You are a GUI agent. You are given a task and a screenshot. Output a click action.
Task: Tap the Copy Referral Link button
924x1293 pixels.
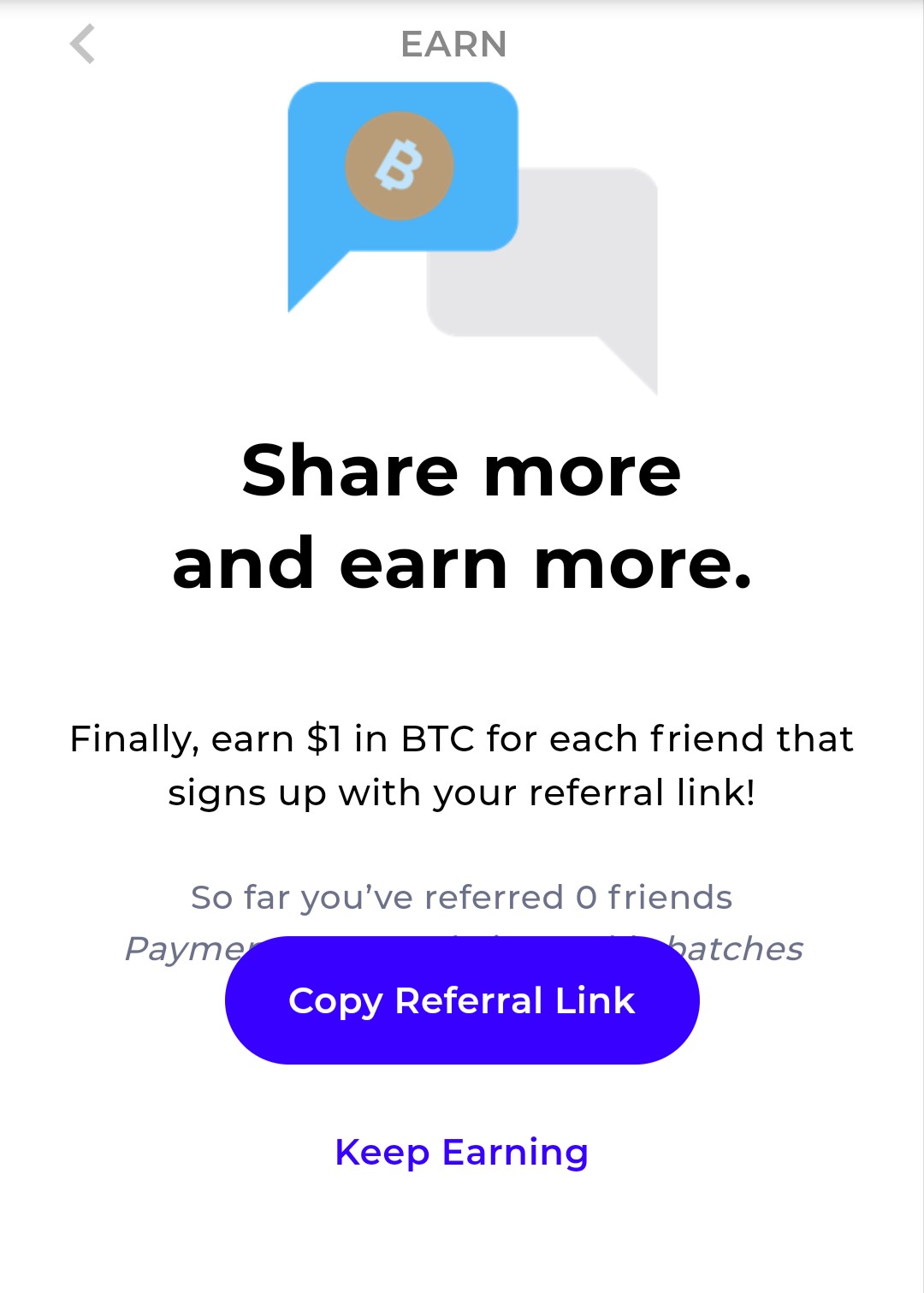[462, 1000]
